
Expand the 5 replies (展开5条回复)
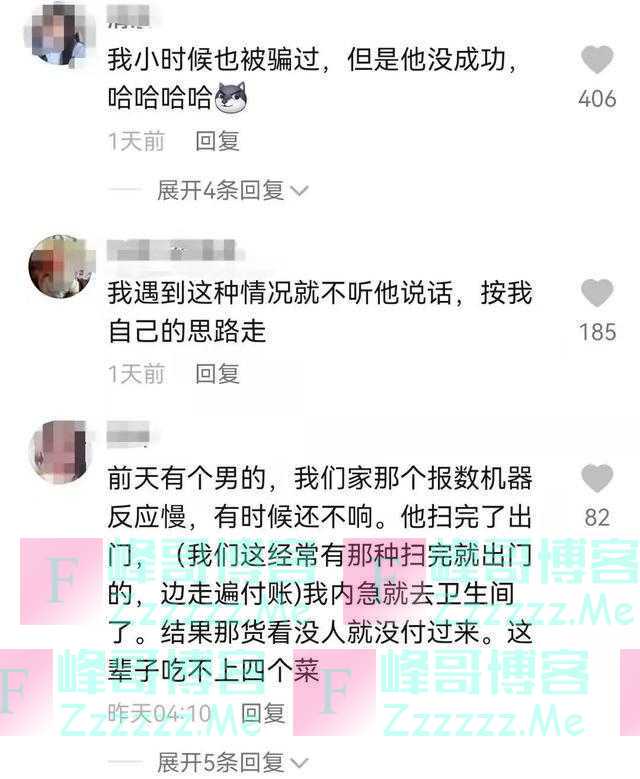point(232,762)
